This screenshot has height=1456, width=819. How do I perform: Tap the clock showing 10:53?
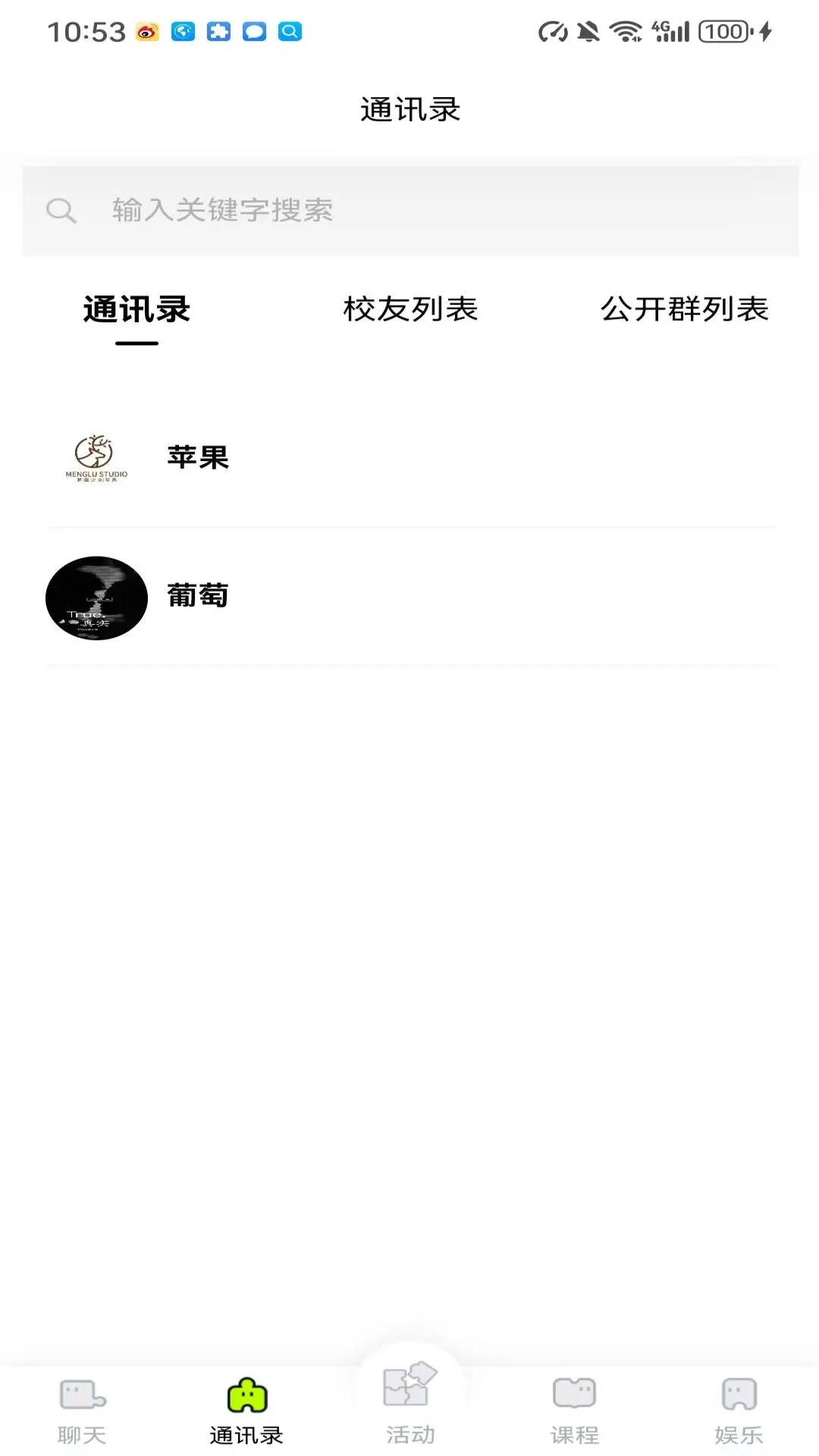(83, 32)
